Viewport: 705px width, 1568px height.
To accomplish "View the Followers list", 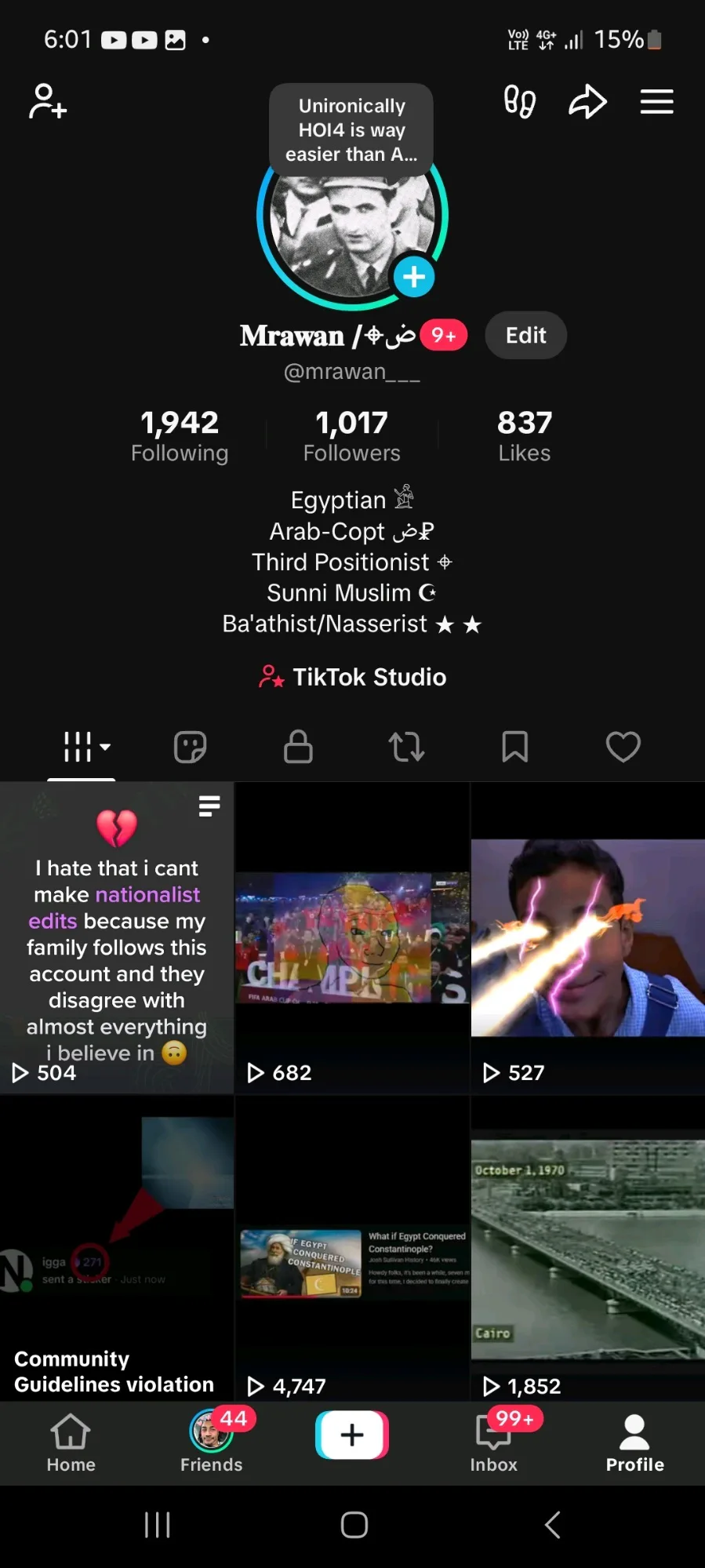I will (351, 436).
